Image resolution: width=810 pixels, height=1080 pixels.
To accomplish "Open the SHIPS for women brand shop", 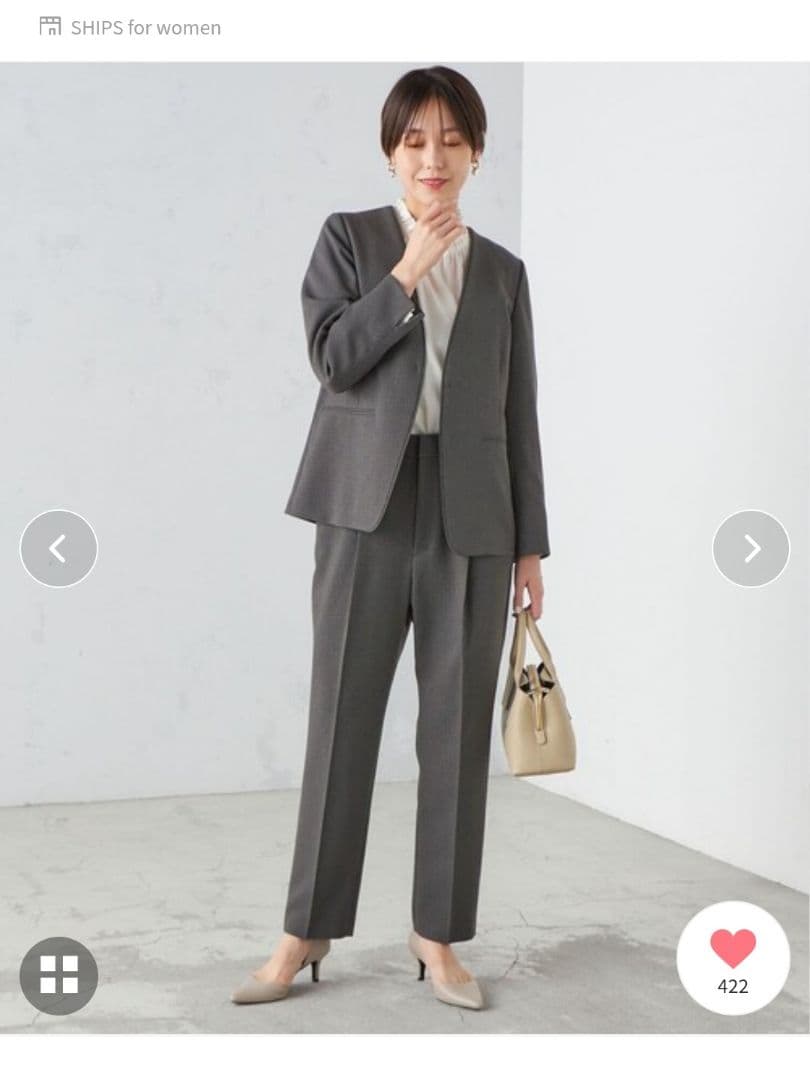I will 130,27.
